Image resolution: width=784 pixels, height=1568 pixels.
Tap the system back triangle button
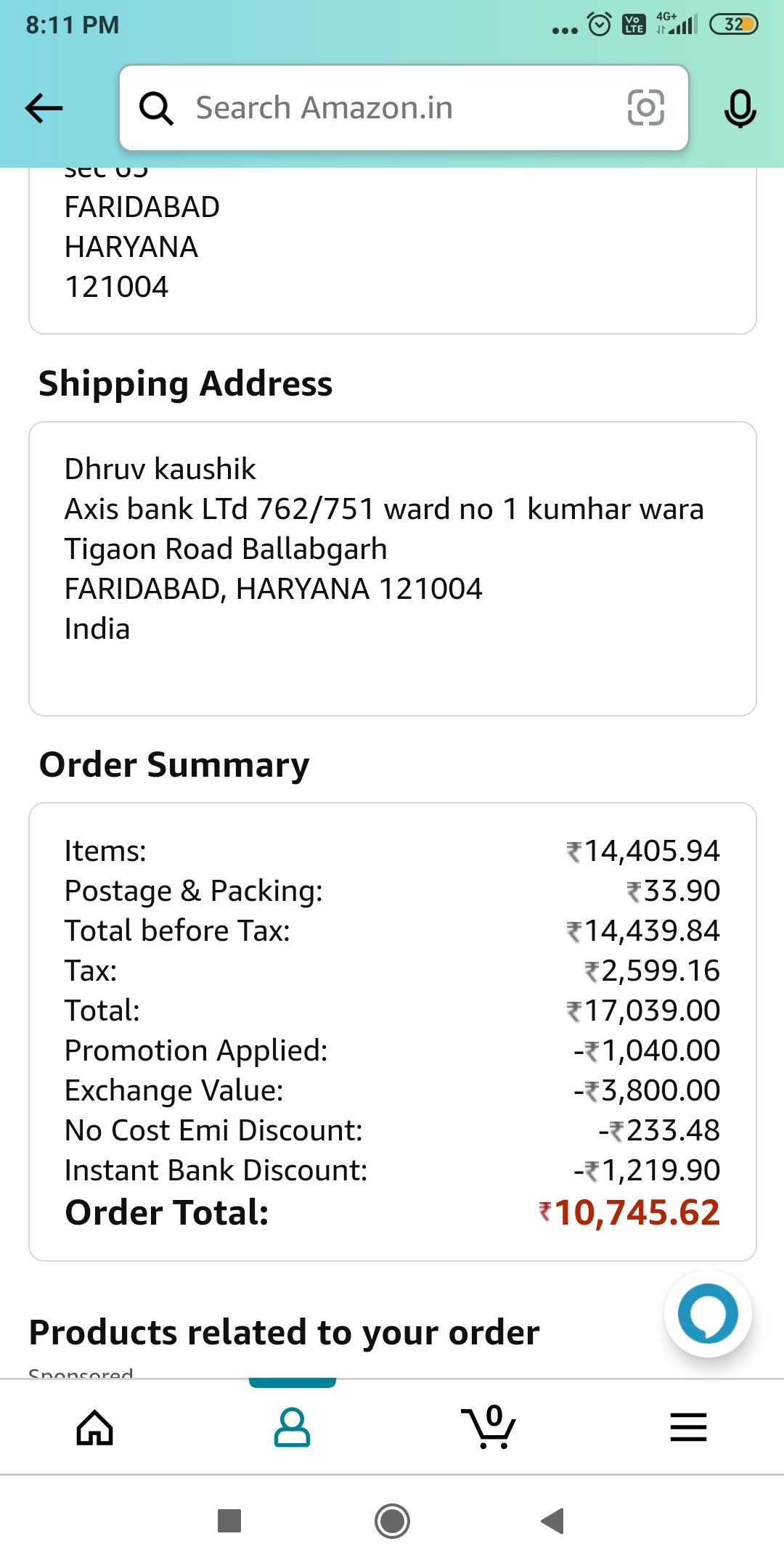coord(553,1521)
